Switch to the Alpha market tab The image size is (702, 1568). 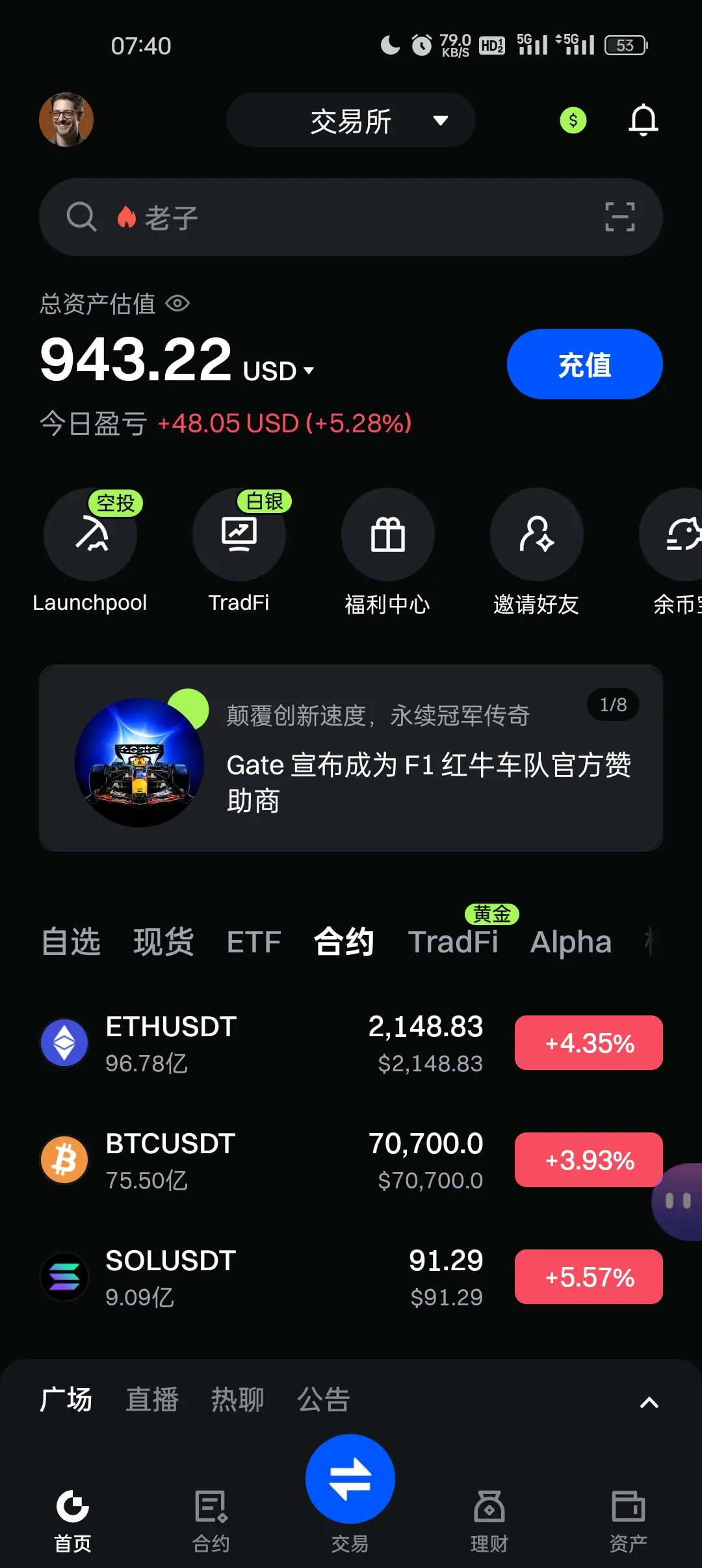pyautogui.click(x=571, y=942)
